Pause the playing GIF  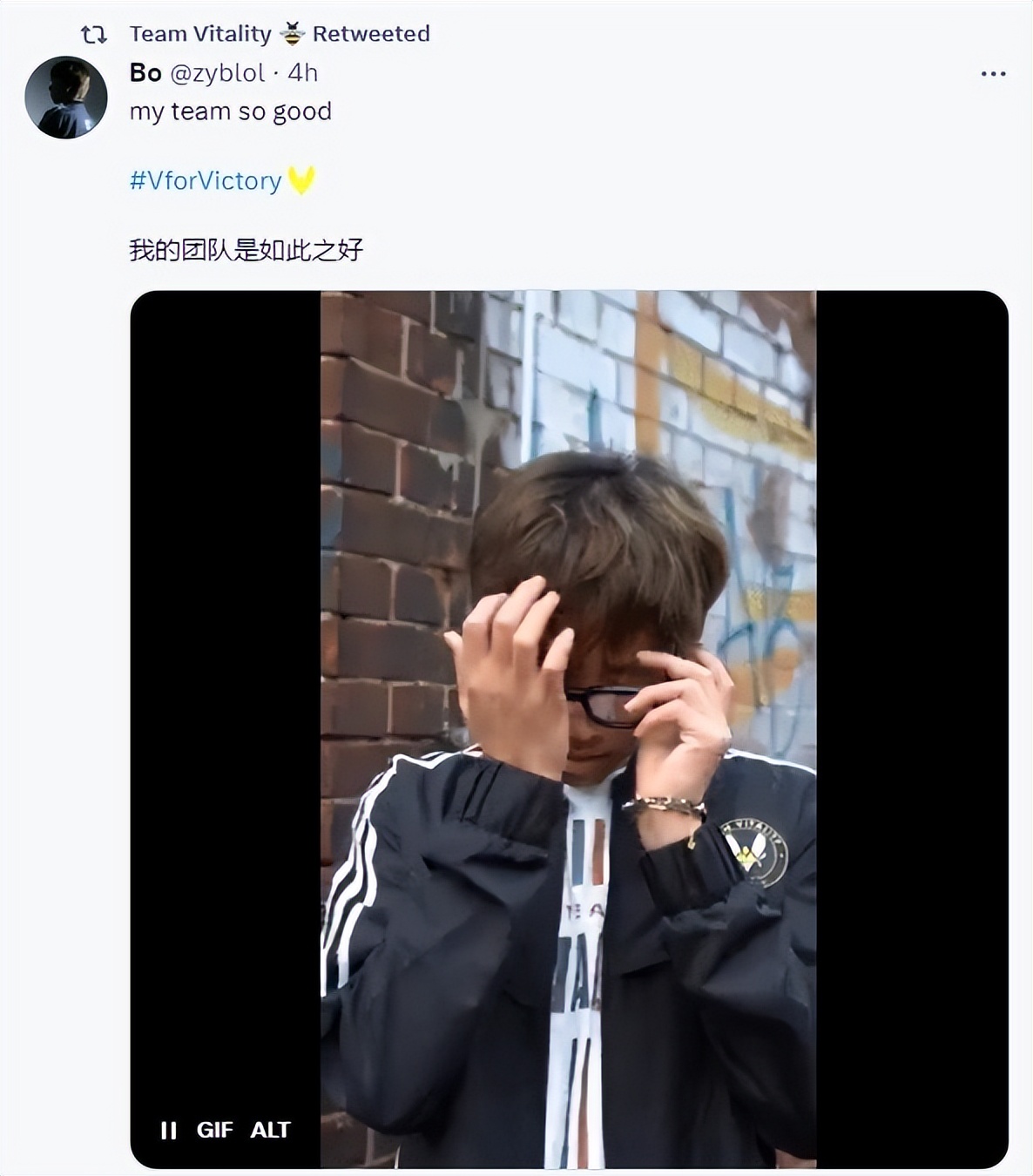click(x=169, y=1130)
